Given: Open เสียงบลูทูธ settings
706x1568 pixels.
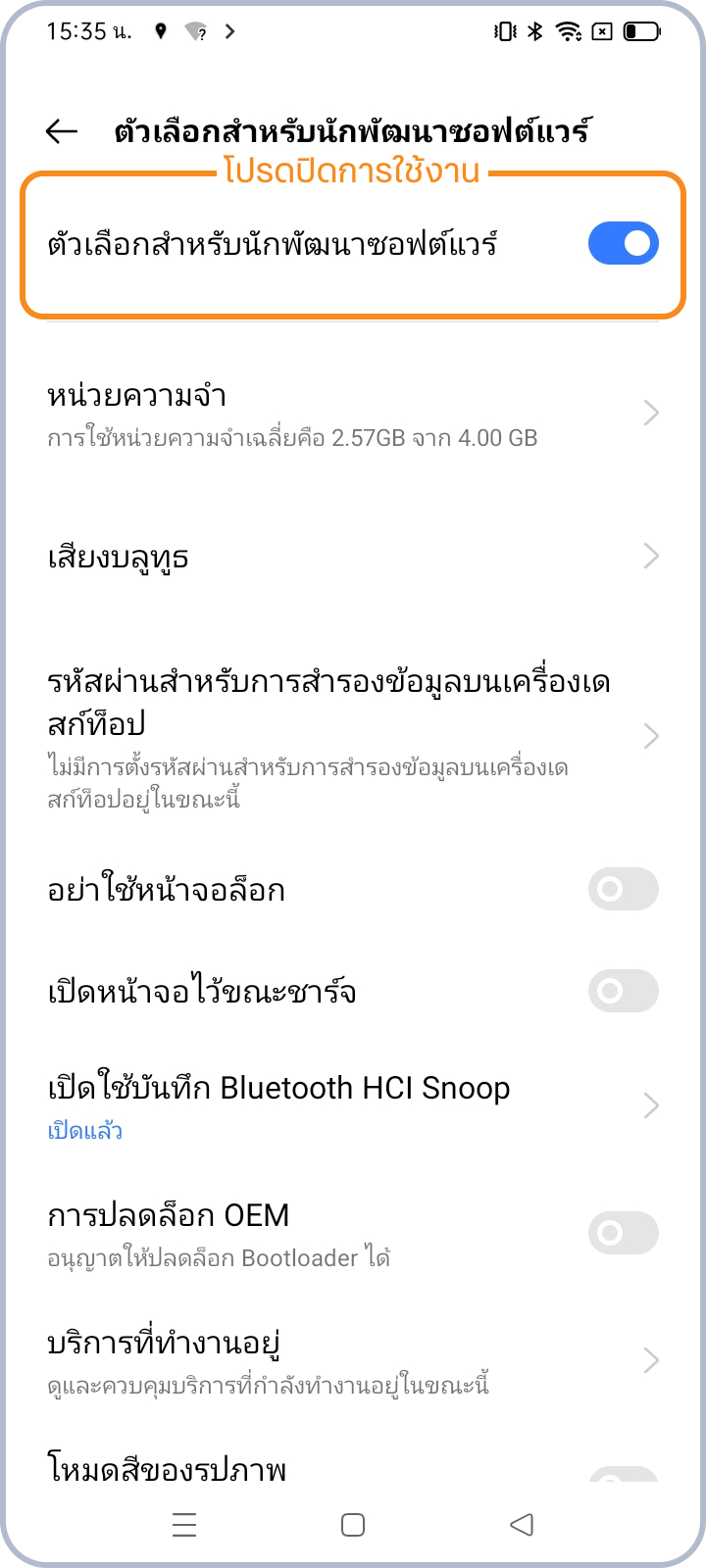Looking at the screenshot, I should click(353, 557).
